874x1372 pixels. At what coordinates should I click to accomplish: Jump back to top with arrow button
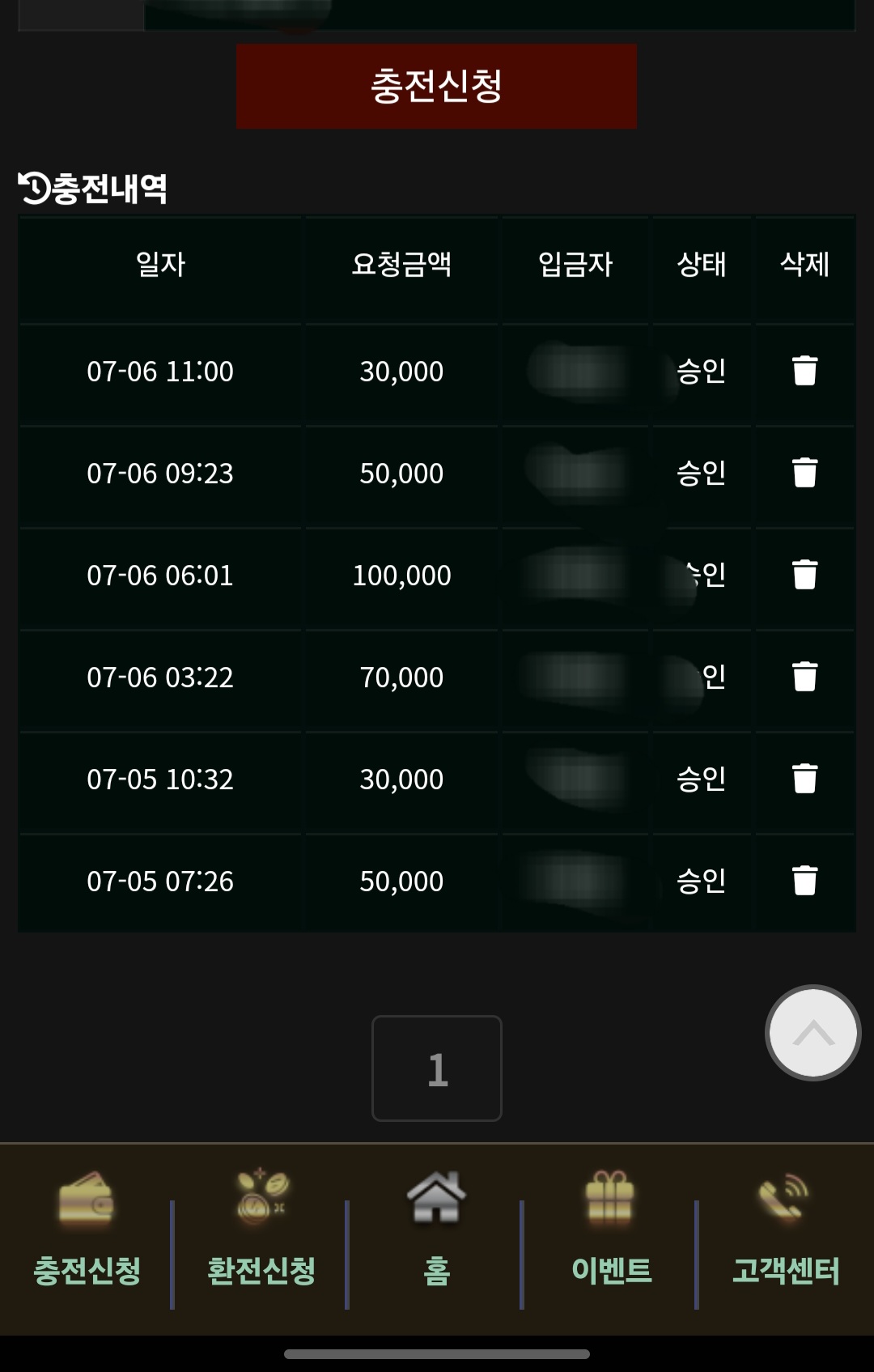pos(812,1033)
